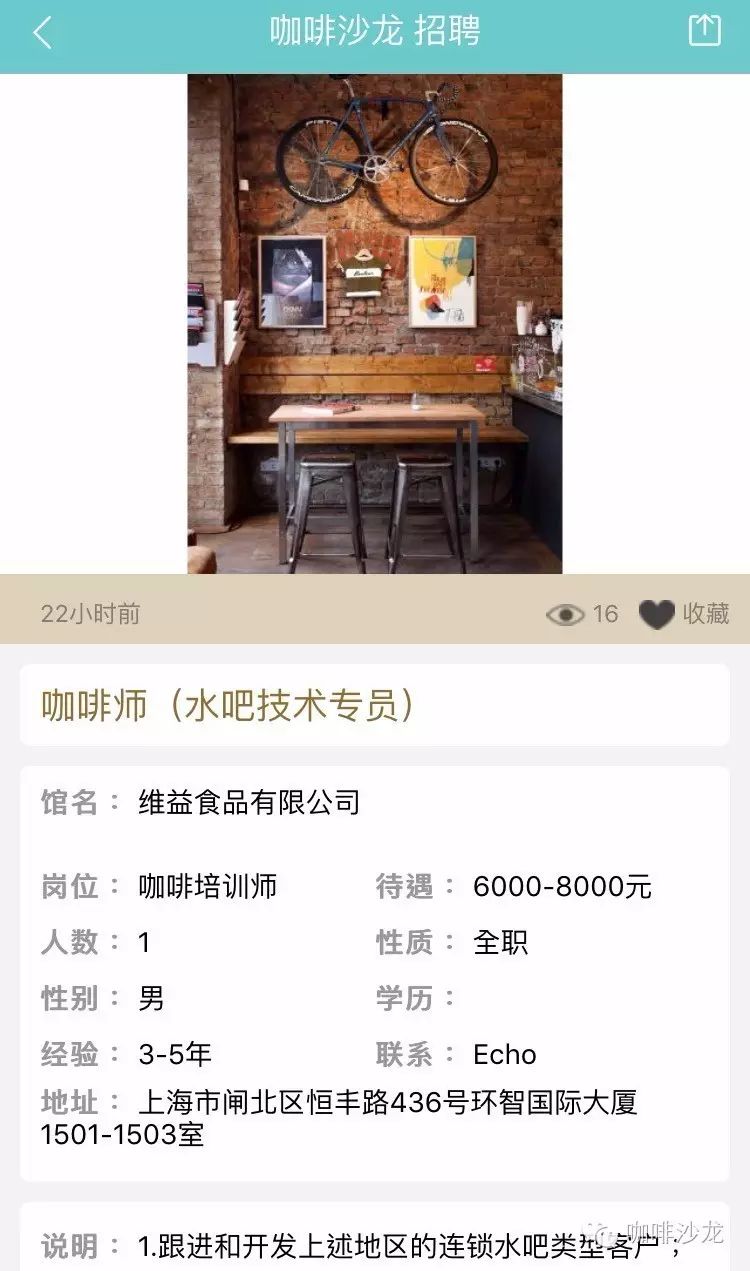Add this job to 收藏 favorites
Image resolution: width=750 pixels, height=1271 pixels.
(x=684, y=613)
